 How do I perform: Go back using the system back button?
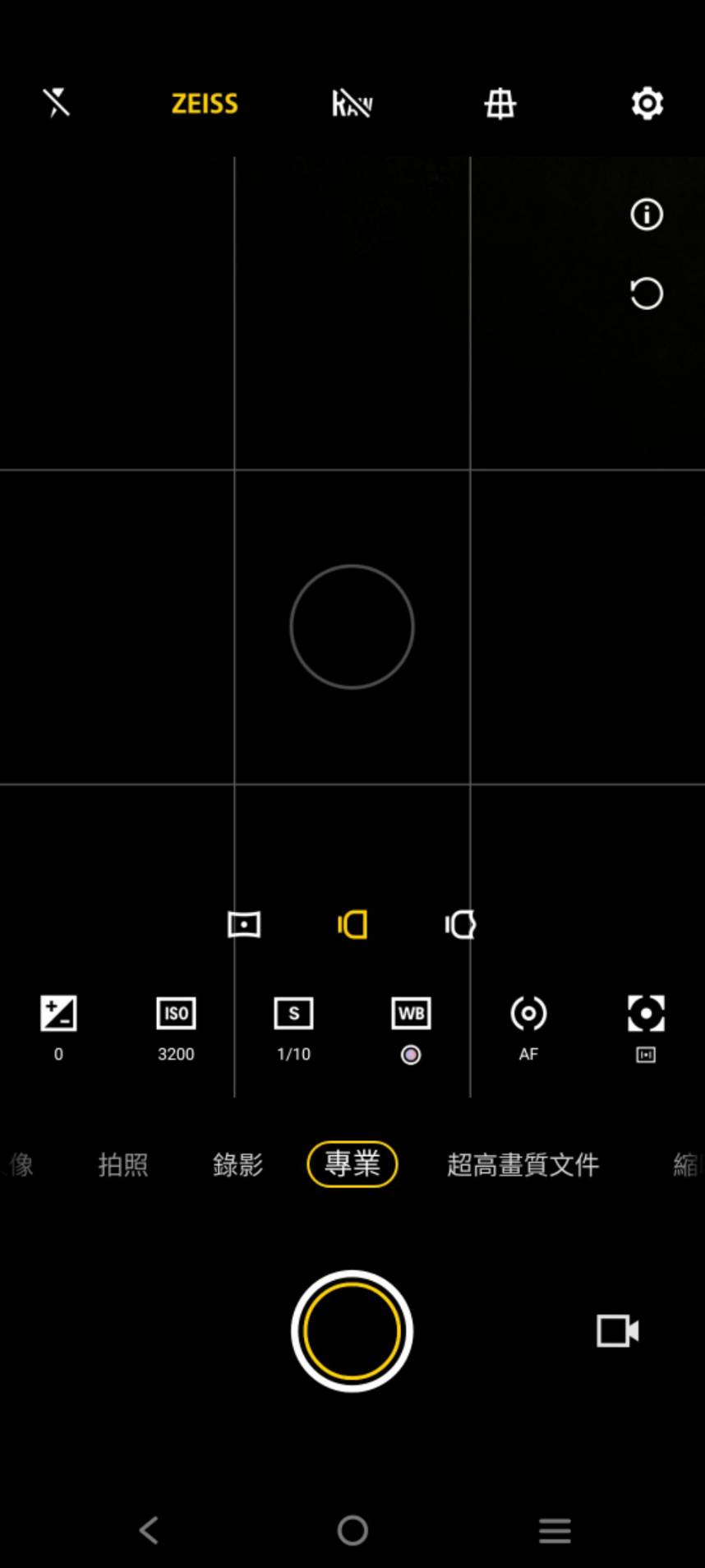149,1530
